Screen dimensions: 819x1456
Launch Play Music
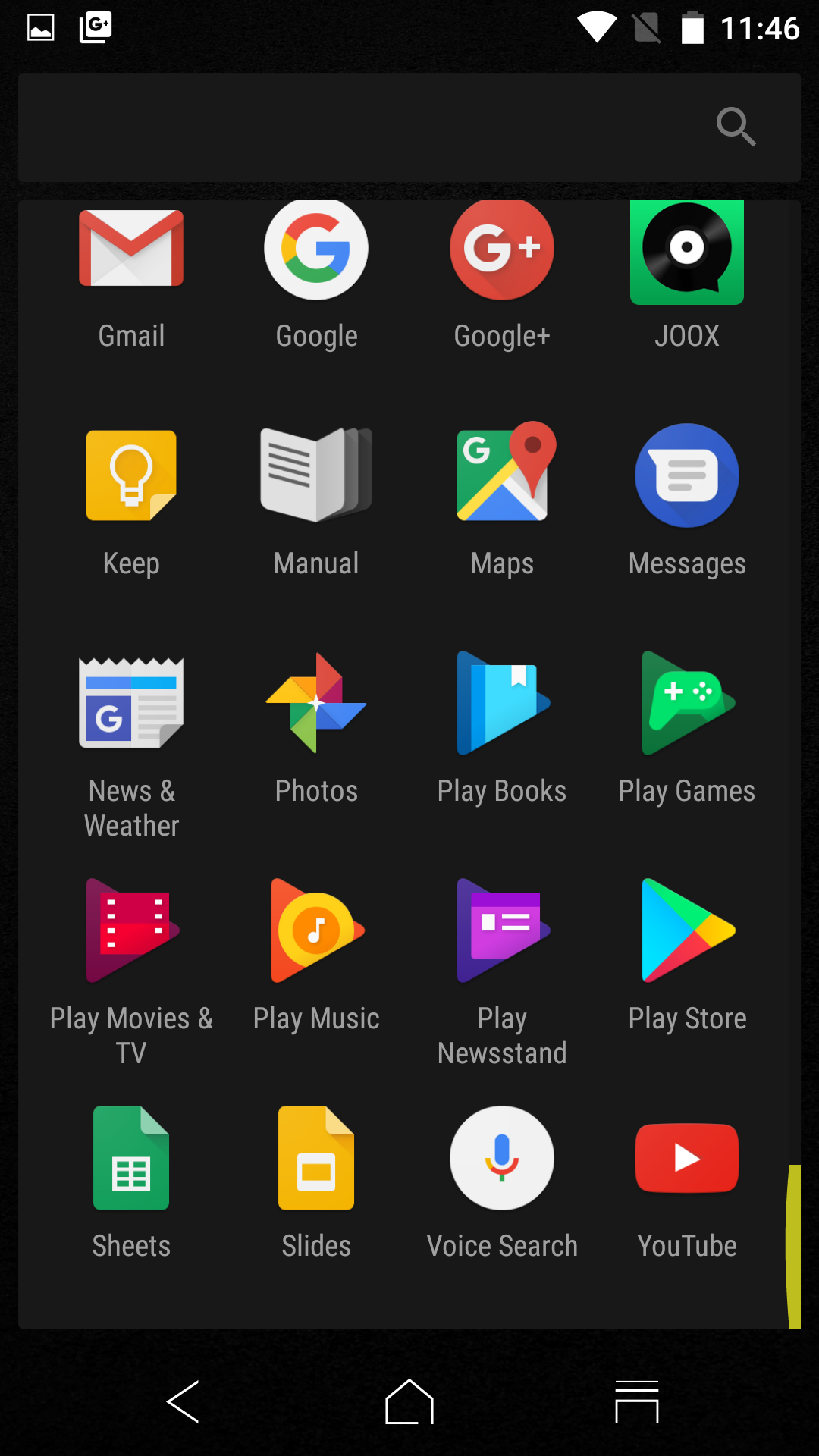(316, 930)
